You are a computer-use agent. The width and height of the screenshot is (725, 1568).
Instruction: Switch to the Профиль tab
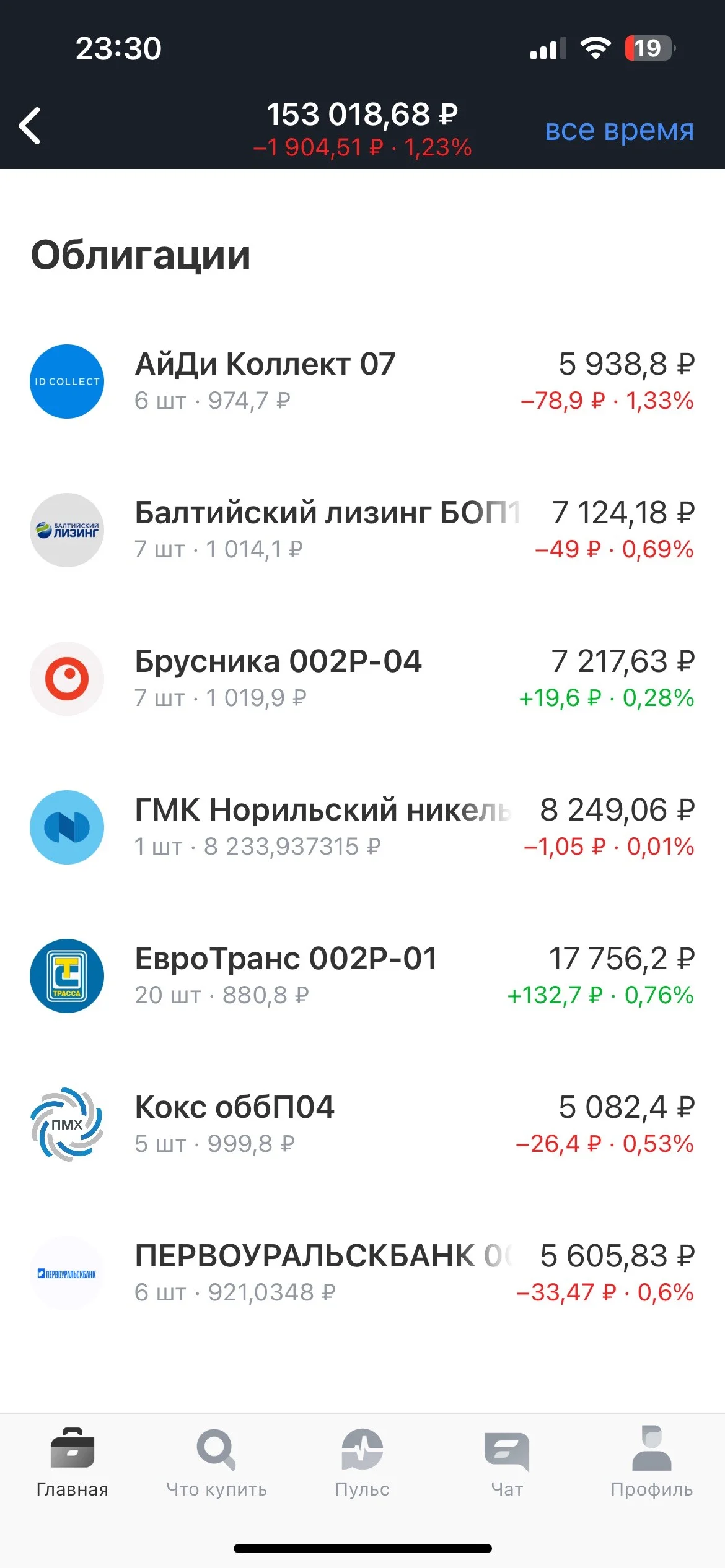click(x=652, y=1463)
